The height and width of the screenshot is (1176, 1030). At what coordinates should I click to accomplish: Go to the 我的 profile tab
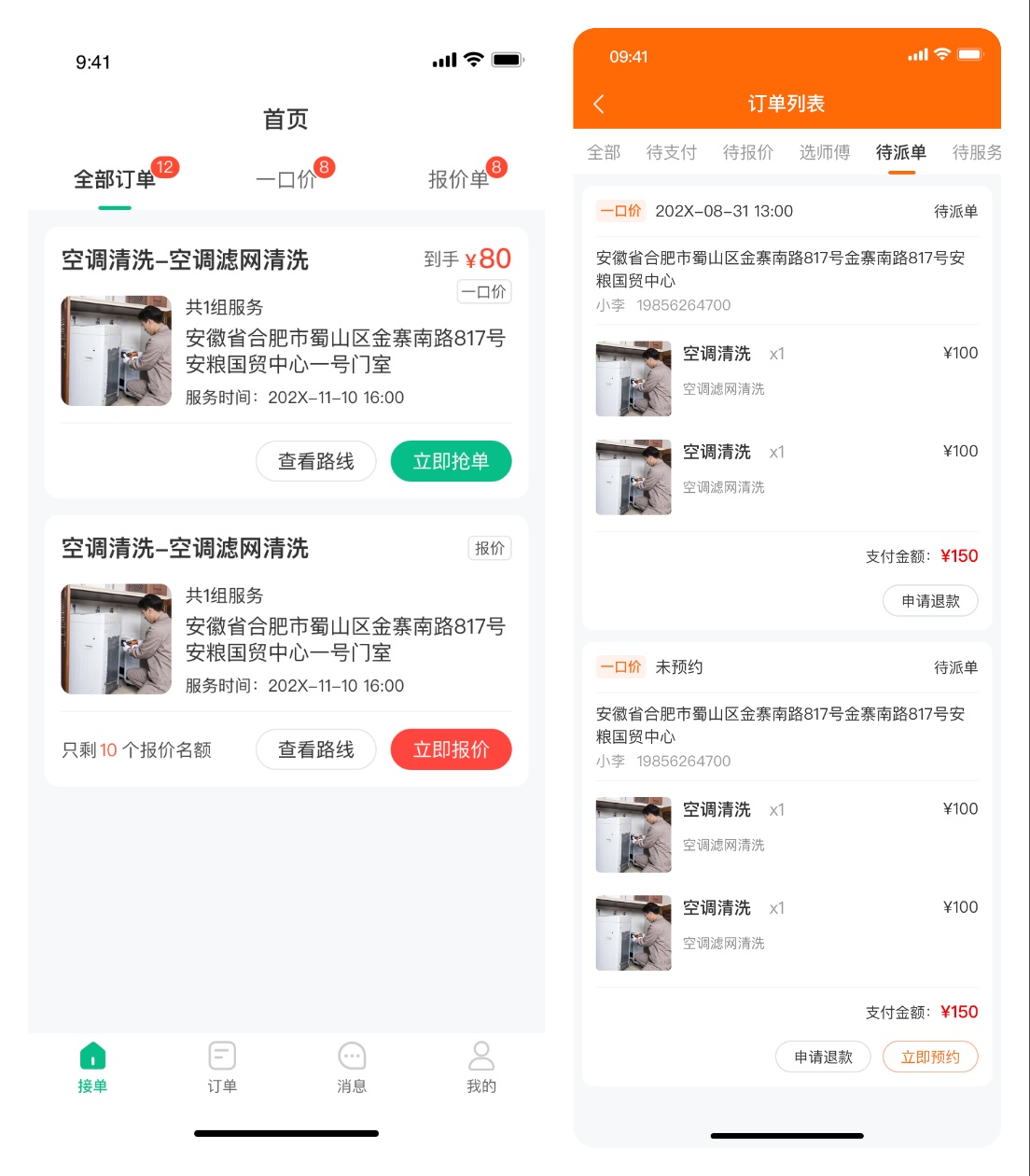point(481,1067)
